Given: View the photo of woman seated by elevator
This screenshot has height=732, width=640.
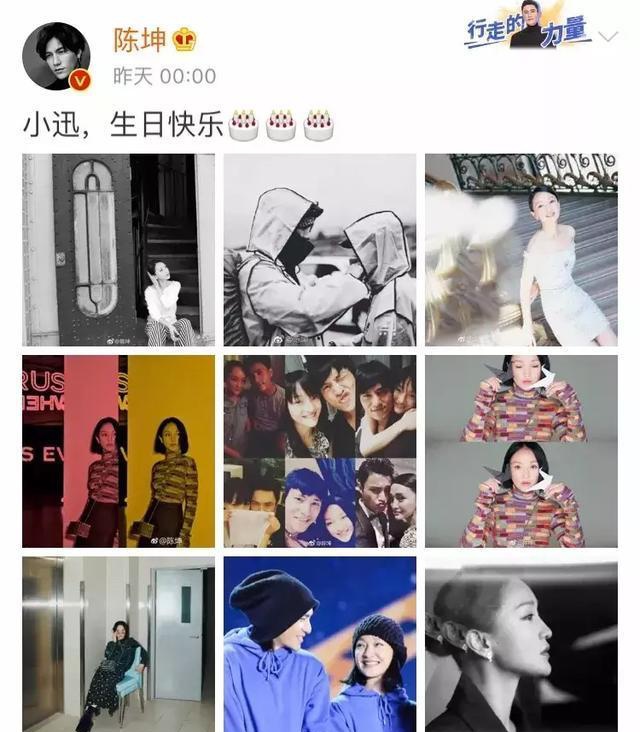Looking at the screenshot, I should (x=119, y=644).
